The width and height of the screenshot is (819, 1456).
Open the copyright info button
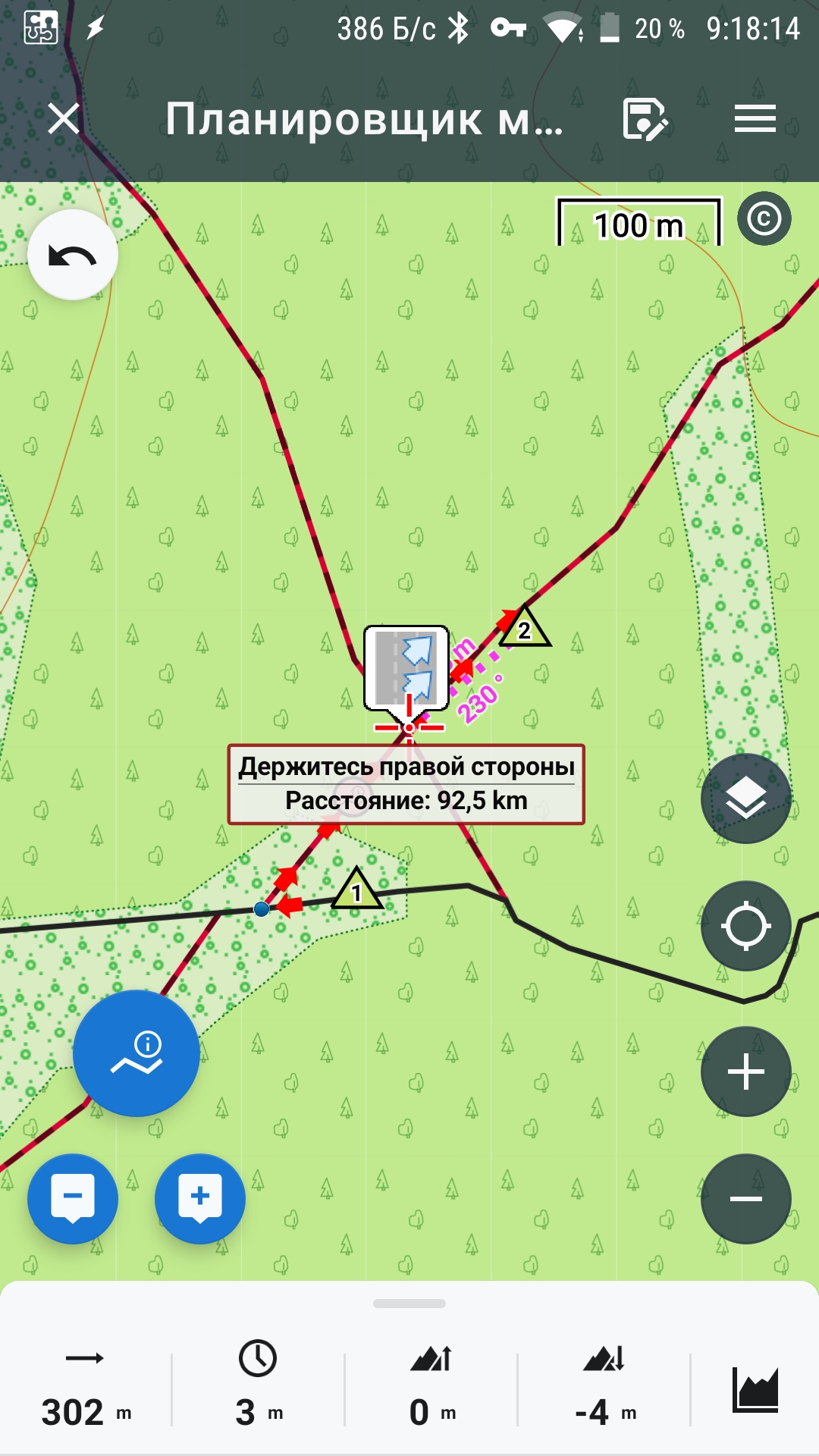[x=764, y=219]
